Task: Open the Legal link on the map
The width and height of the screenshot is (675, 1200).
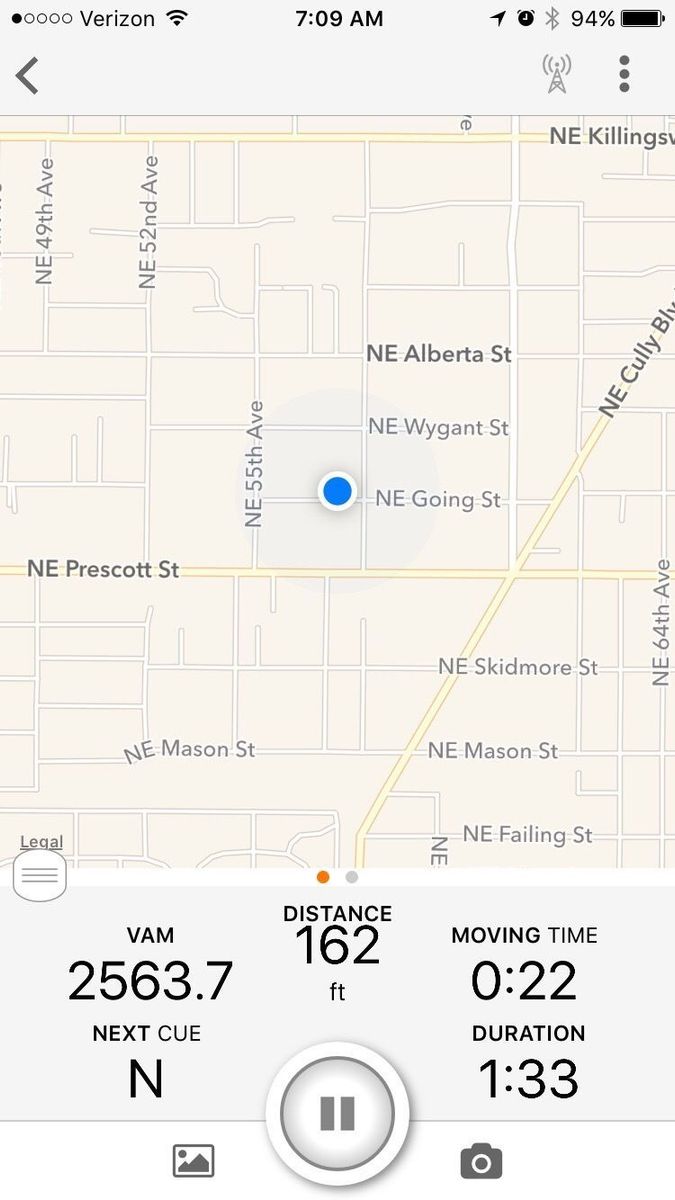Action: pos(41,842)
